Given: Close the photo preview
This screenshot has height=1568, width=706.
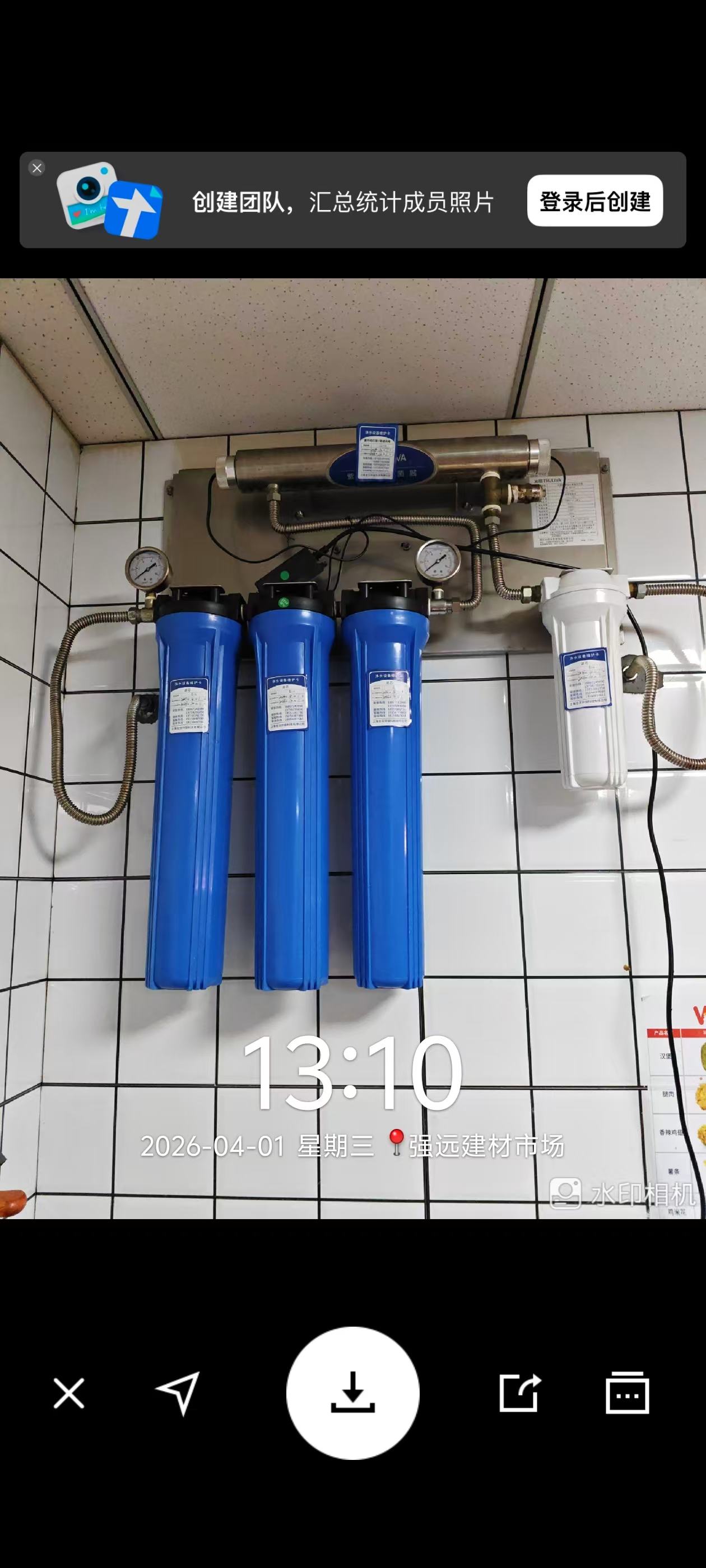Looking at the screenshot, I should (69, 1393).
